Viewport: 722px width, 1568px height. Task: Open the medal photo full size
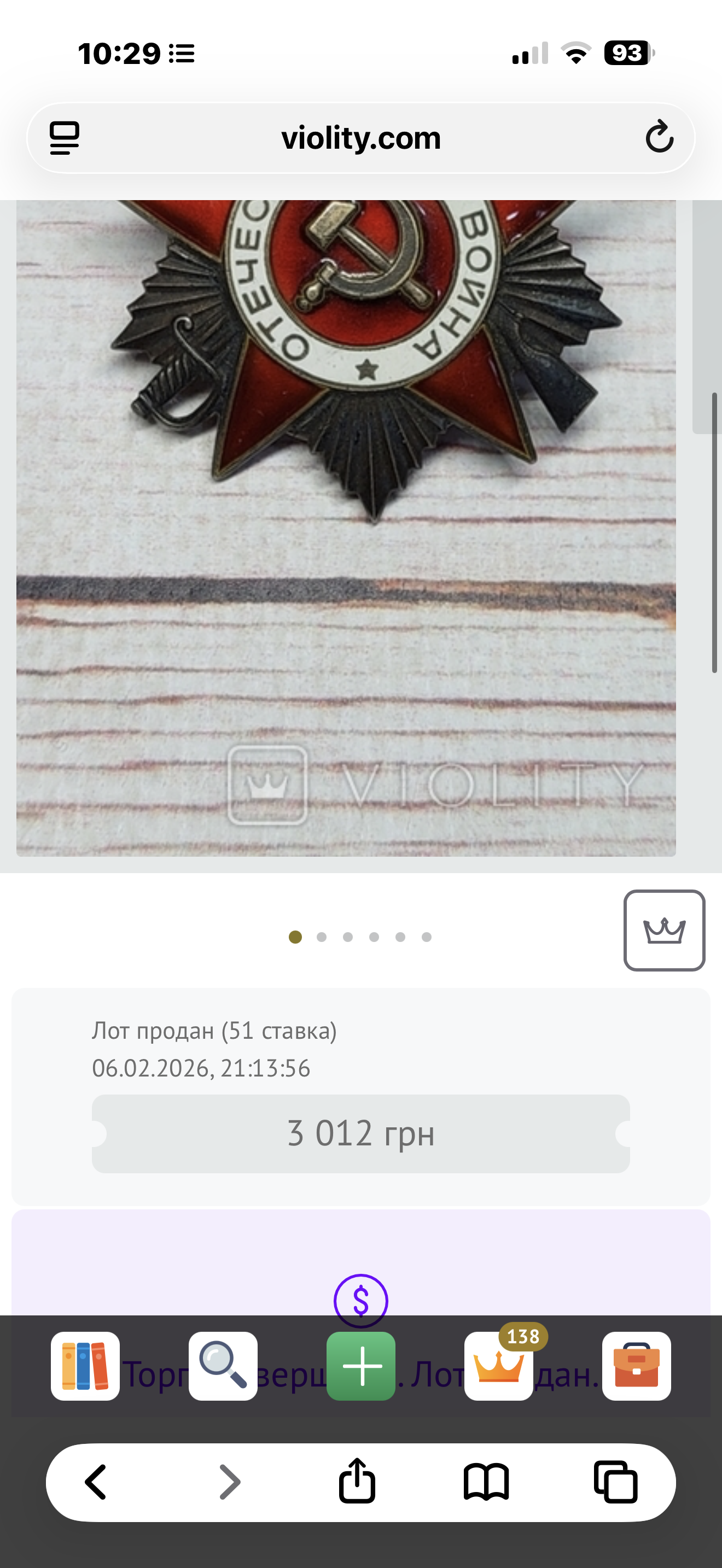346,527
